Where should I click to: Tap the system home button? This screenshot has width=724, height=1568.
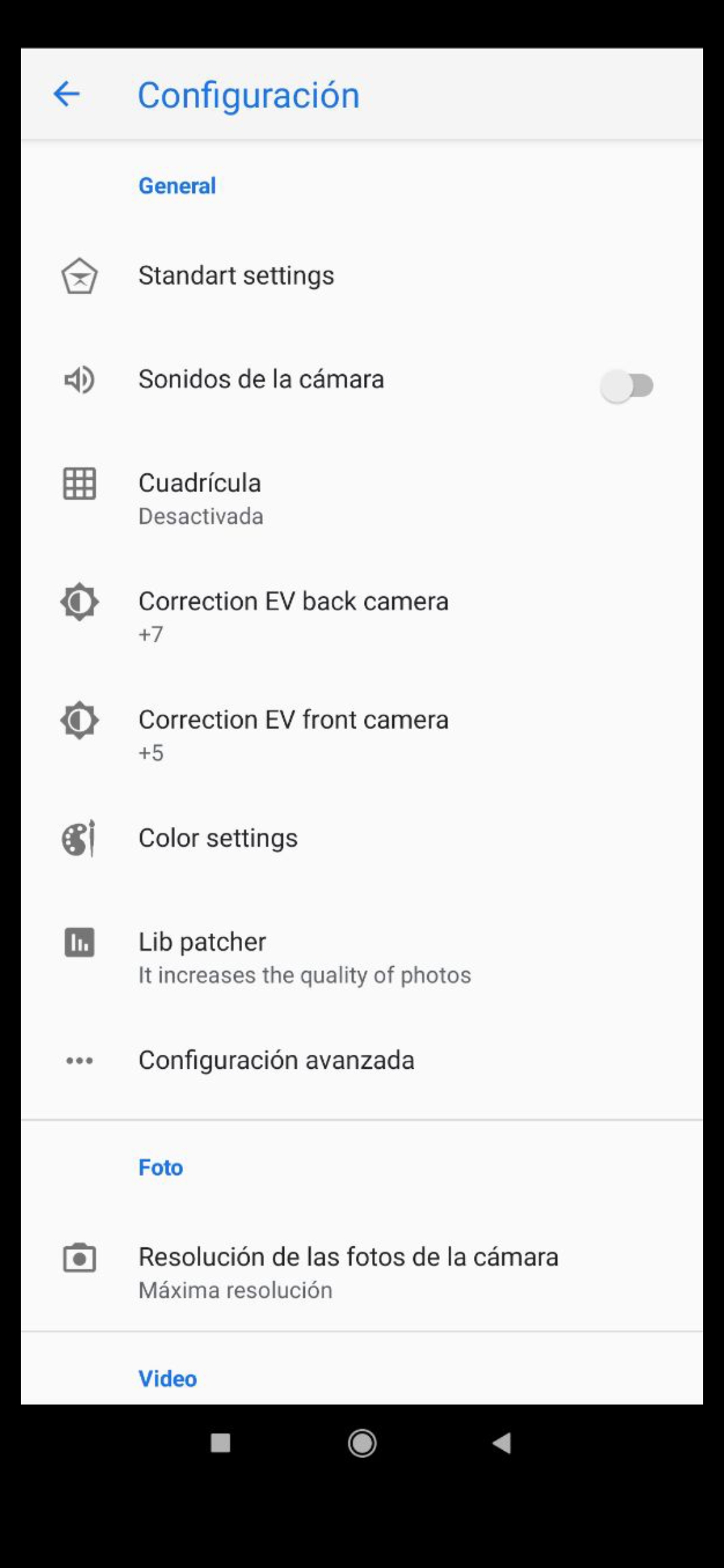362,1443
